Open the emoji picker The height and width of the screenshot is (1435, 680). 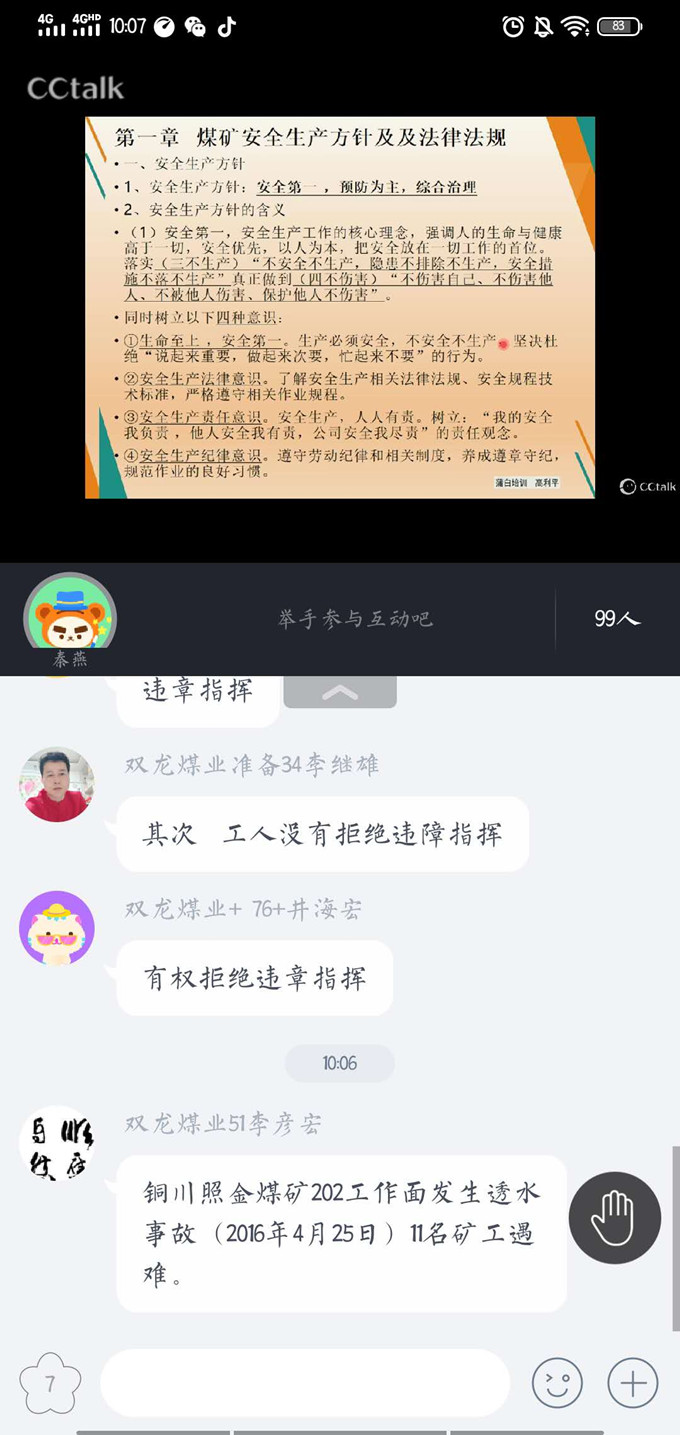(x=557, y=1383)
